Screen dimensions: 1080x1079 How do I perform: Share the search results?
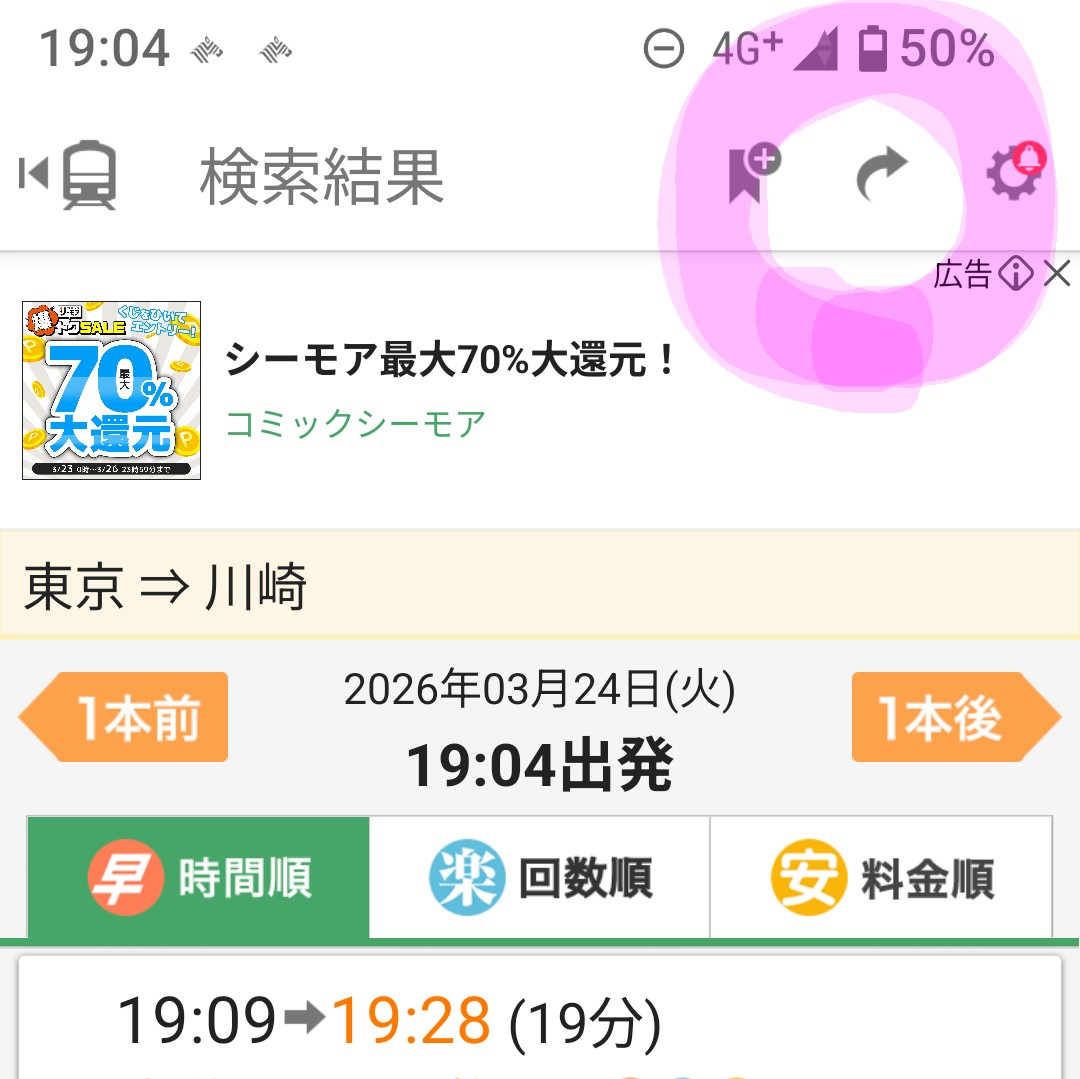tap(882, 175)
